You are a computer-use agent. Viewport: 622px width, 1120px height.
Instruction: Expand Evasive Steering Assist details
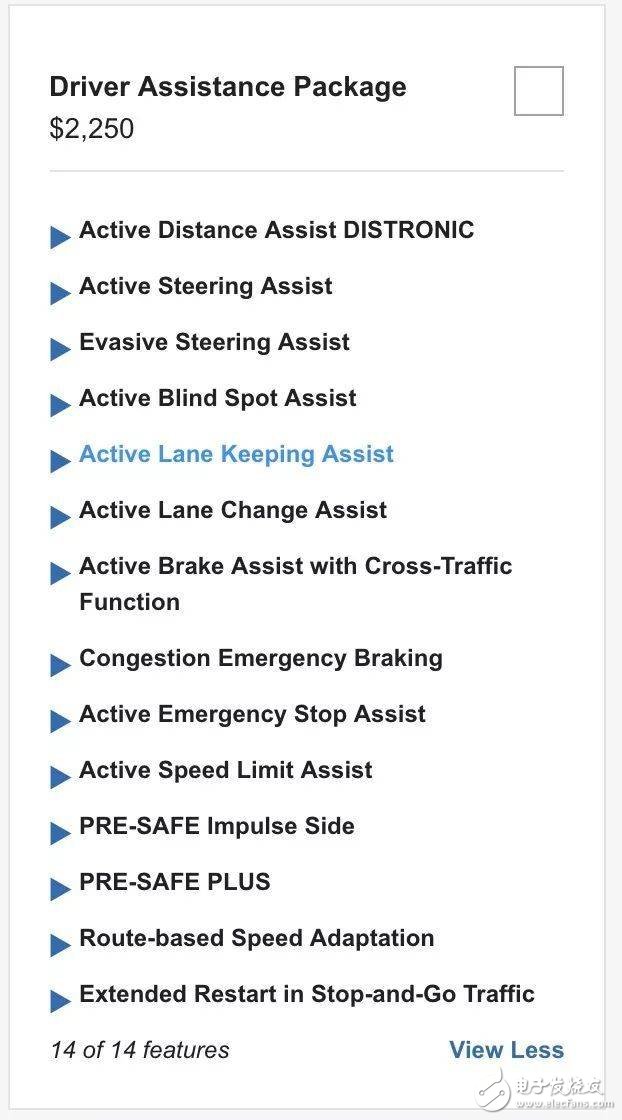point(214,342)
